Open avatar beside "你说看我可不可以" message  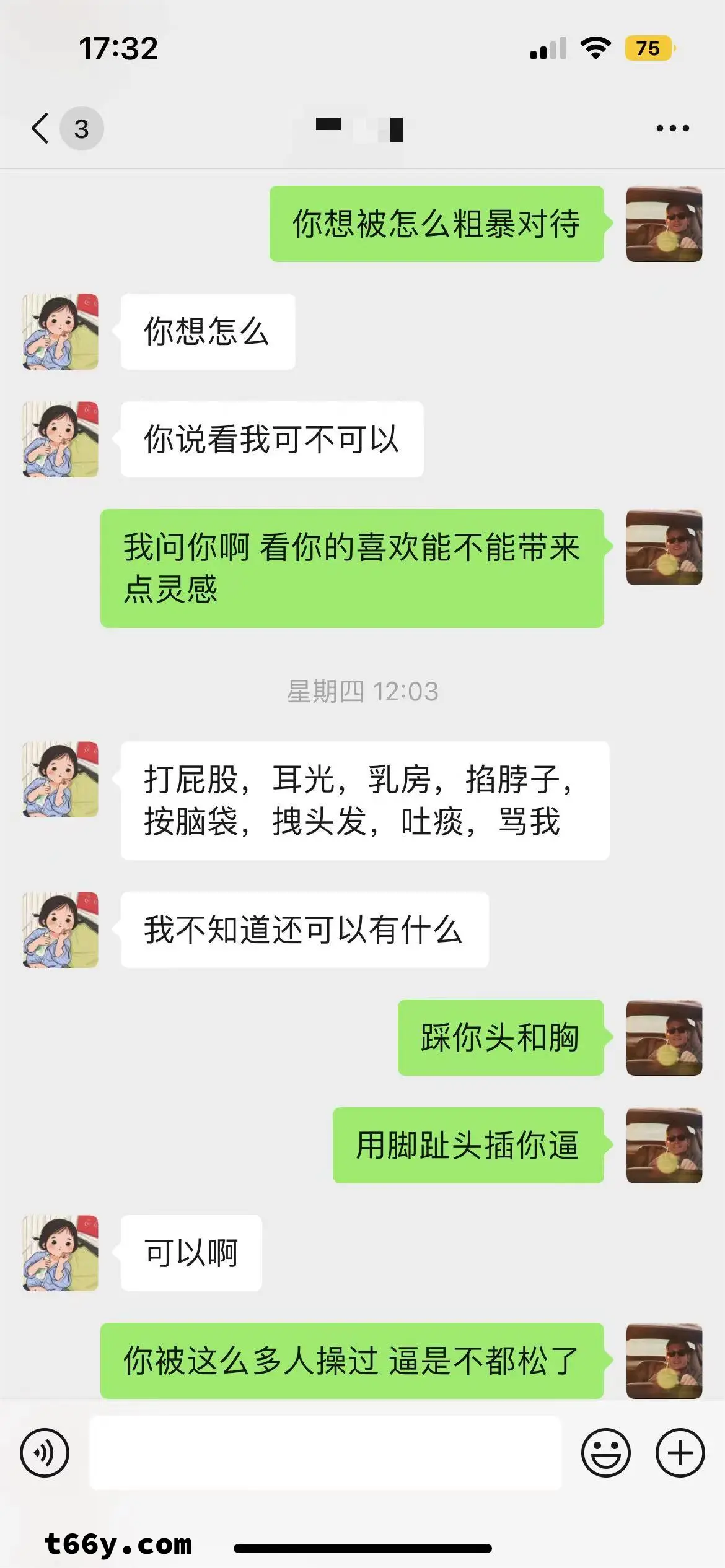61,440
